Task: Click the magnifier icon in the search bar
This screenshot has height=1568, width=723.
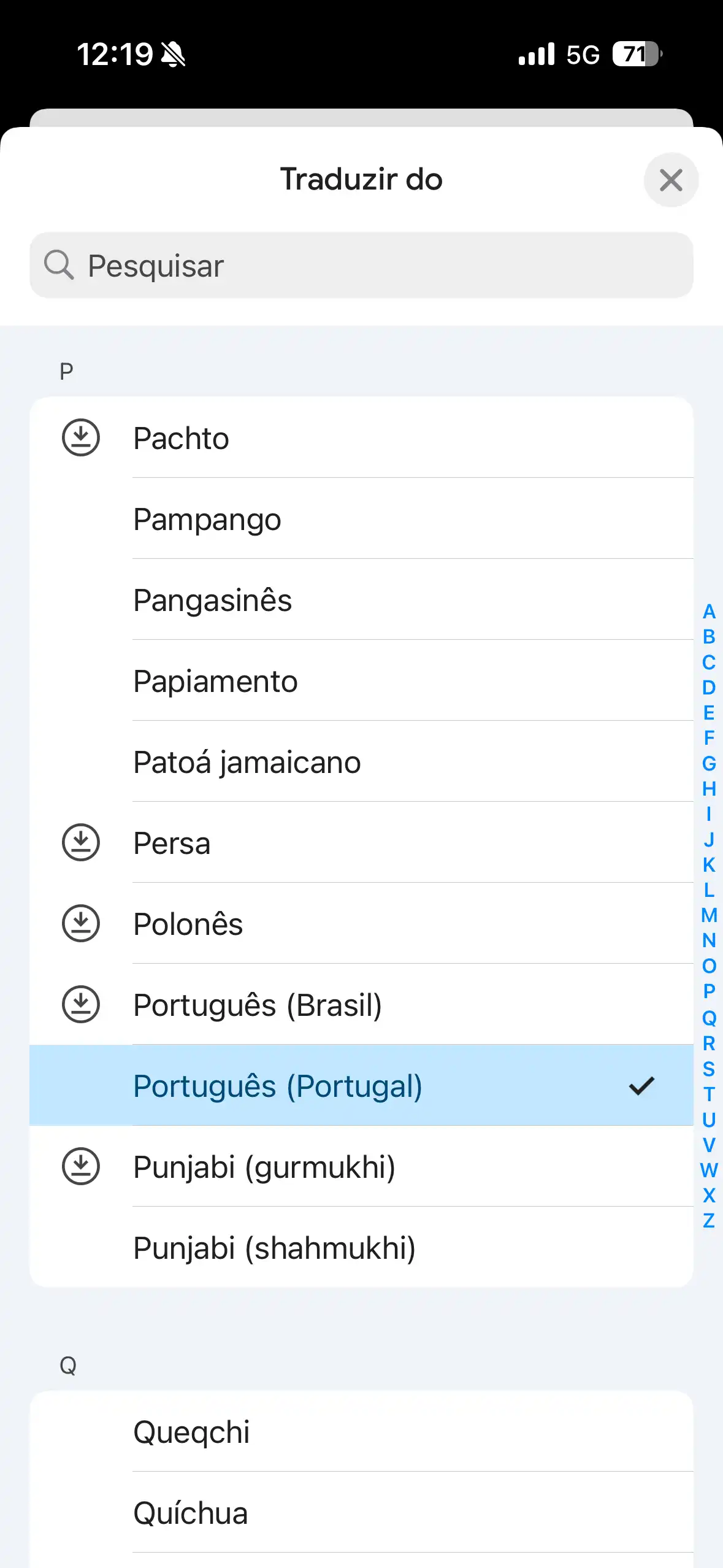Action: point(58,266)
